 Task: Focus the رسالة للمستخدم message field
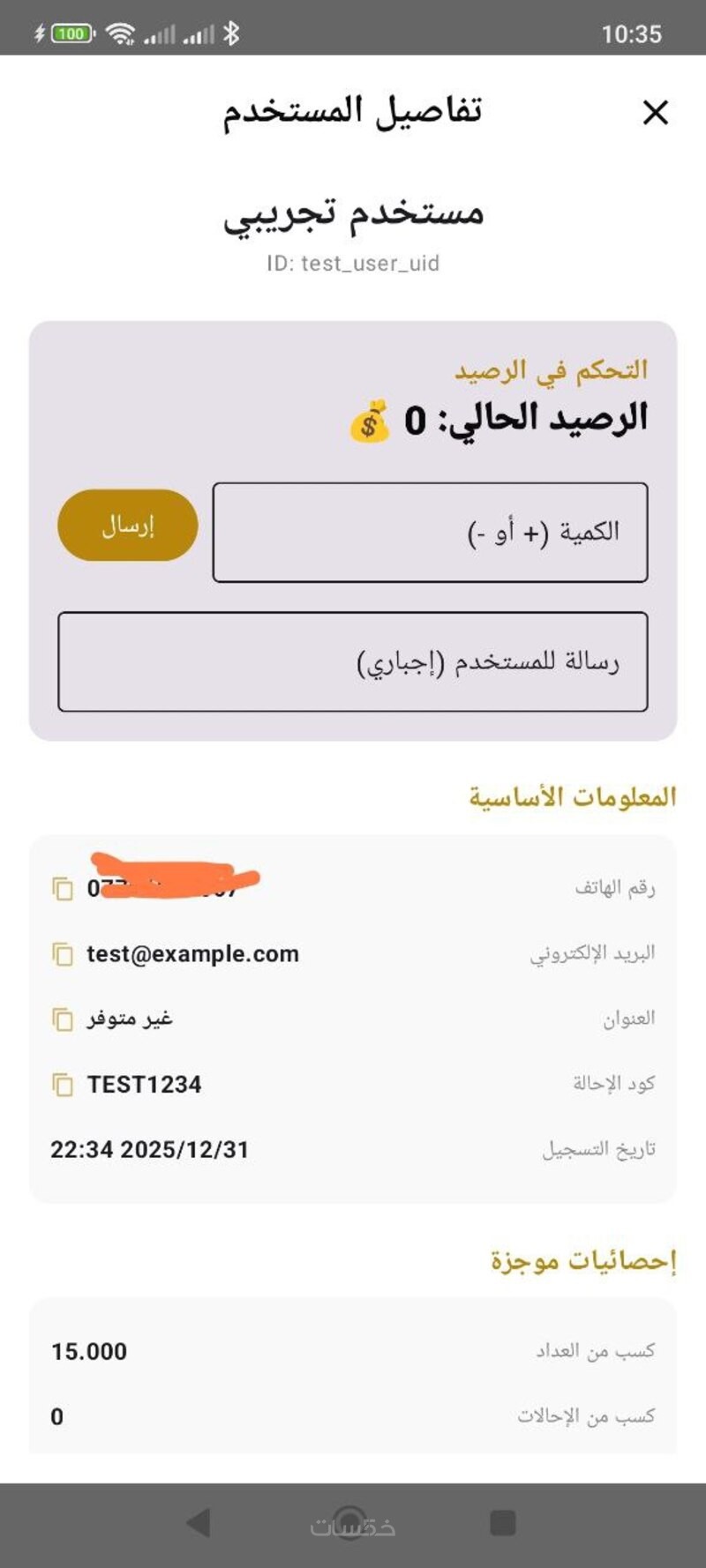(x=353, y=661)
